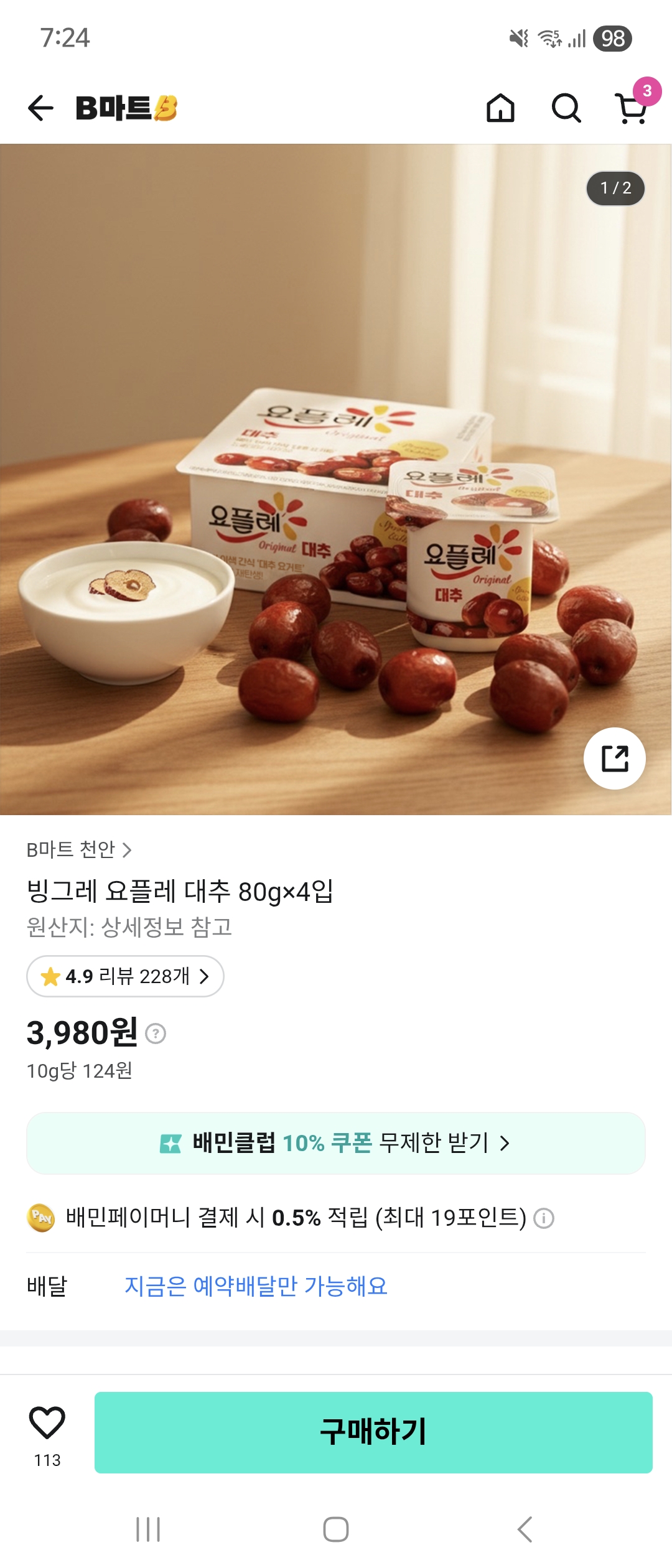Open the product image gallery
This screenshot has width=672, height=1568.
pyautogui.click(x=336, y=479)
